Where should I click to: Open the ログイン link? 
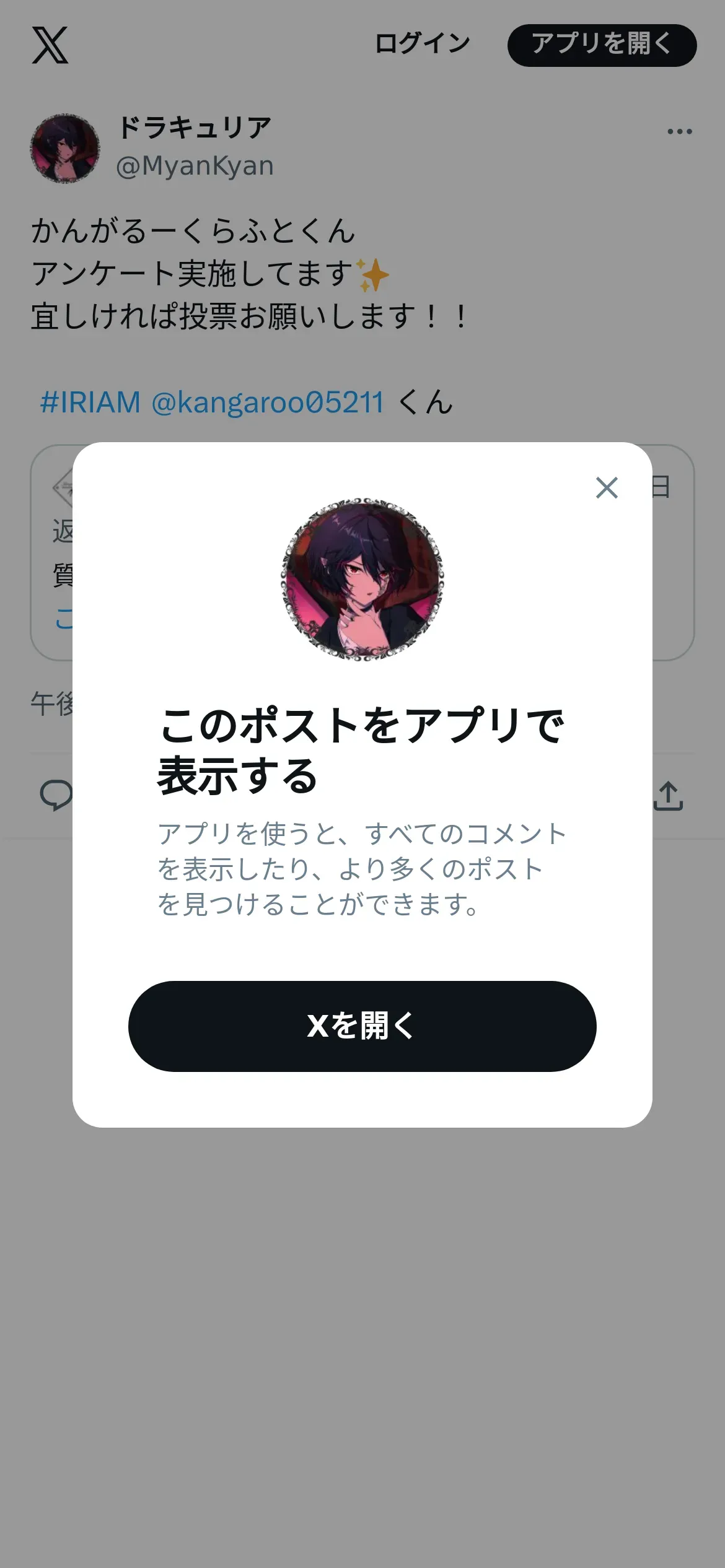pyautogui.click(x=423, y=45)
